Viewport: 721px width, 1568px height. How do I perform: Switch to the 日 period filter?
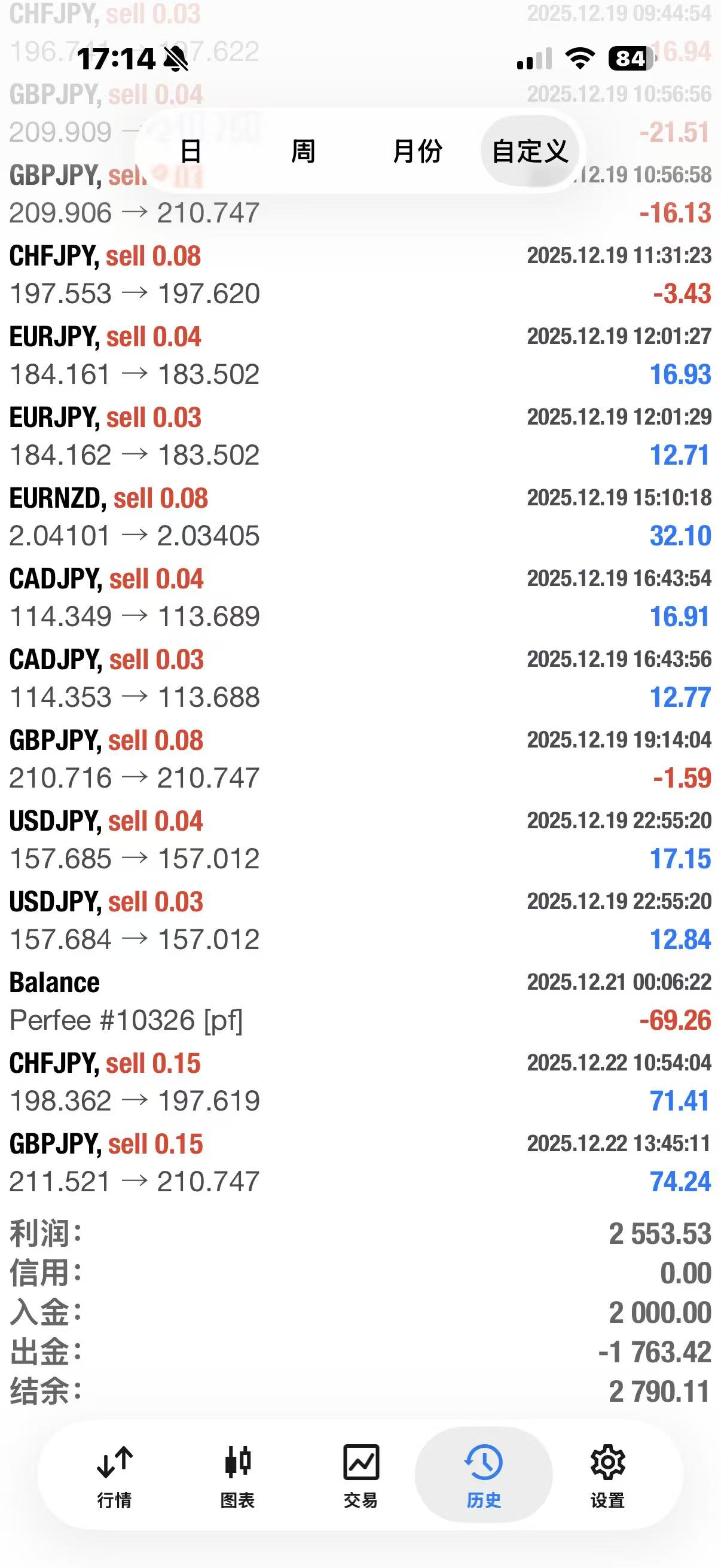click(191, 151)
